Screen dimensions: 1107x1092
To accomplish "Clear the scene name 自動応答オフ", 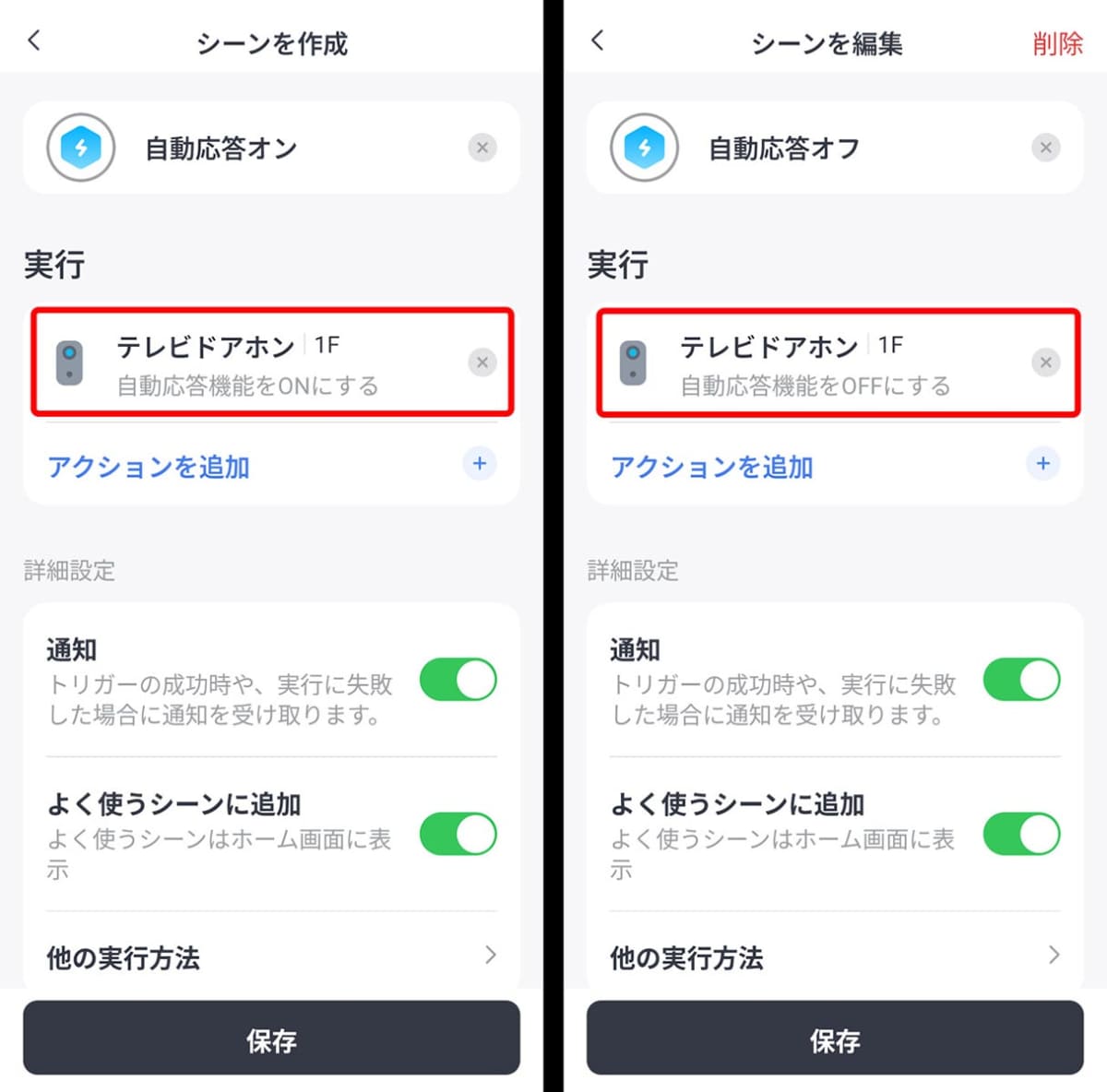I will tap(1045, 148).
